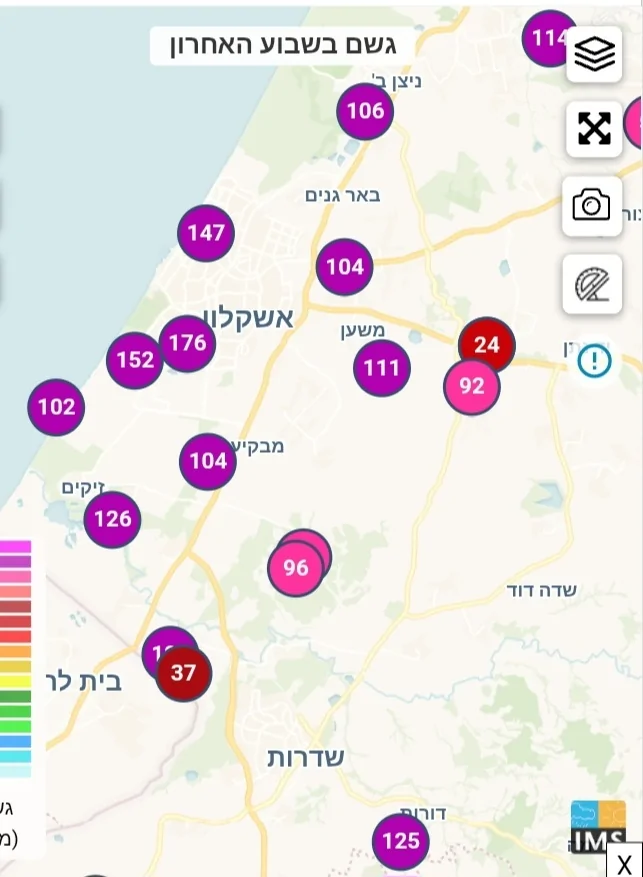Open the red marker showing 37
643x877 pixels.
click(184, 673)
